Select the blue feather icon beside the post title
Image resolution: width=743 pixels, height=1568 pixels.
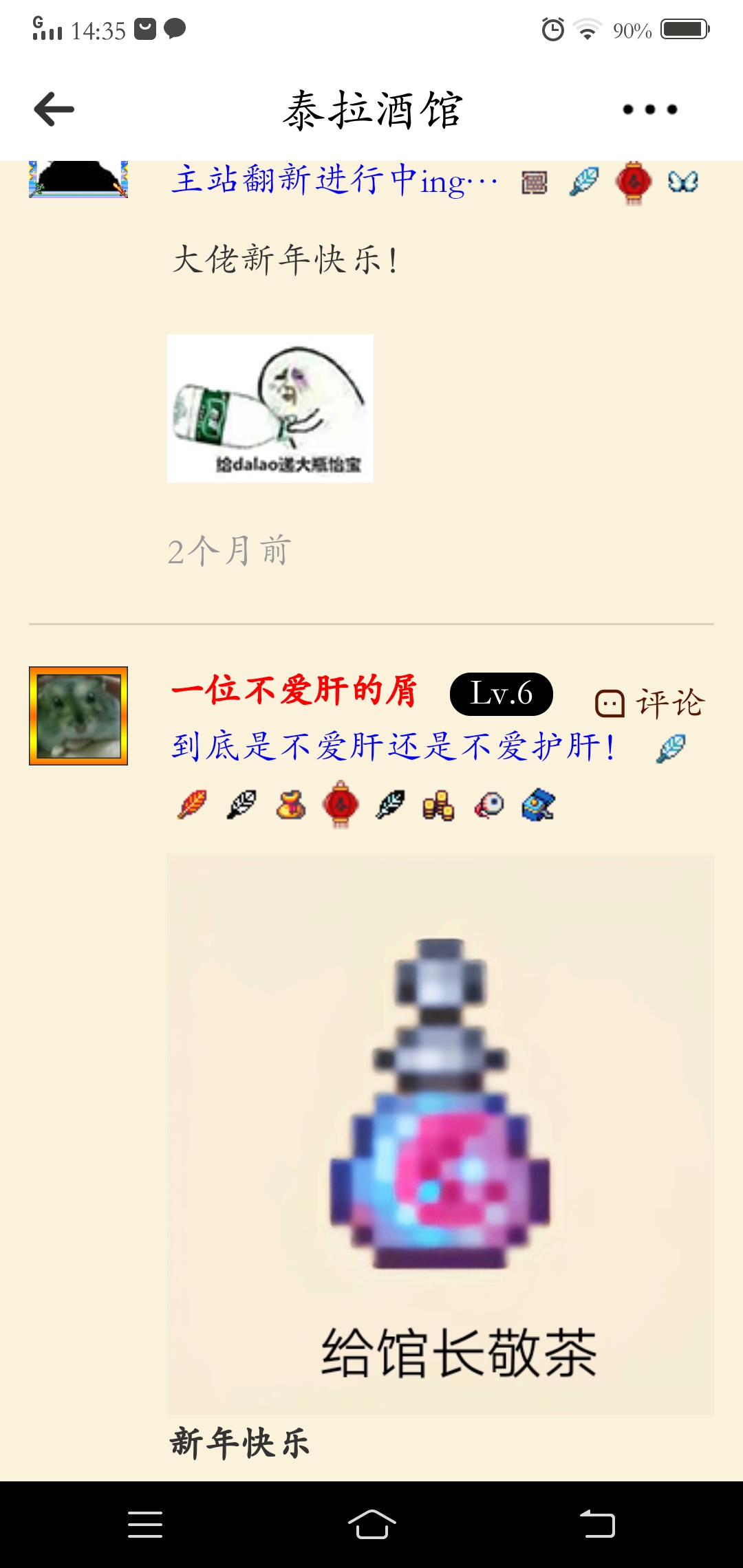pos(585,182)
